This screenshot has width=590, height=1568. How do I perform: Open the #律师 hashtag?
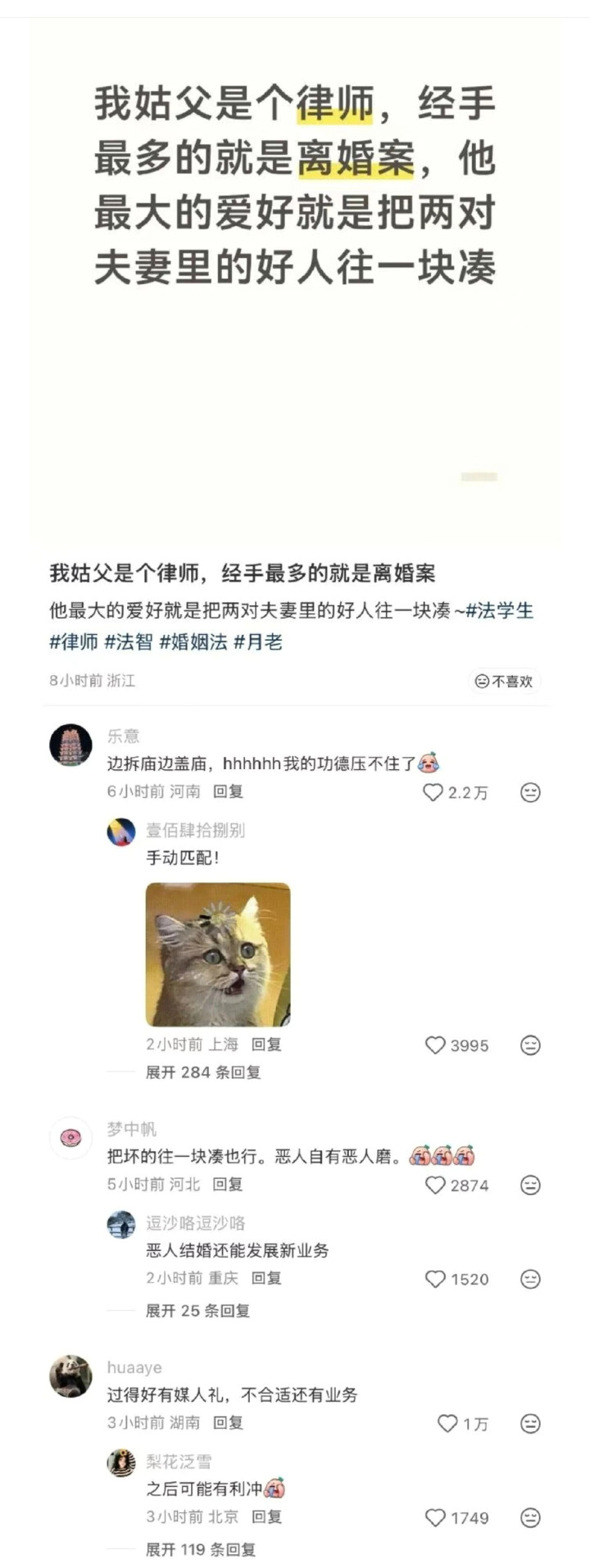click(x=74, y=642)
